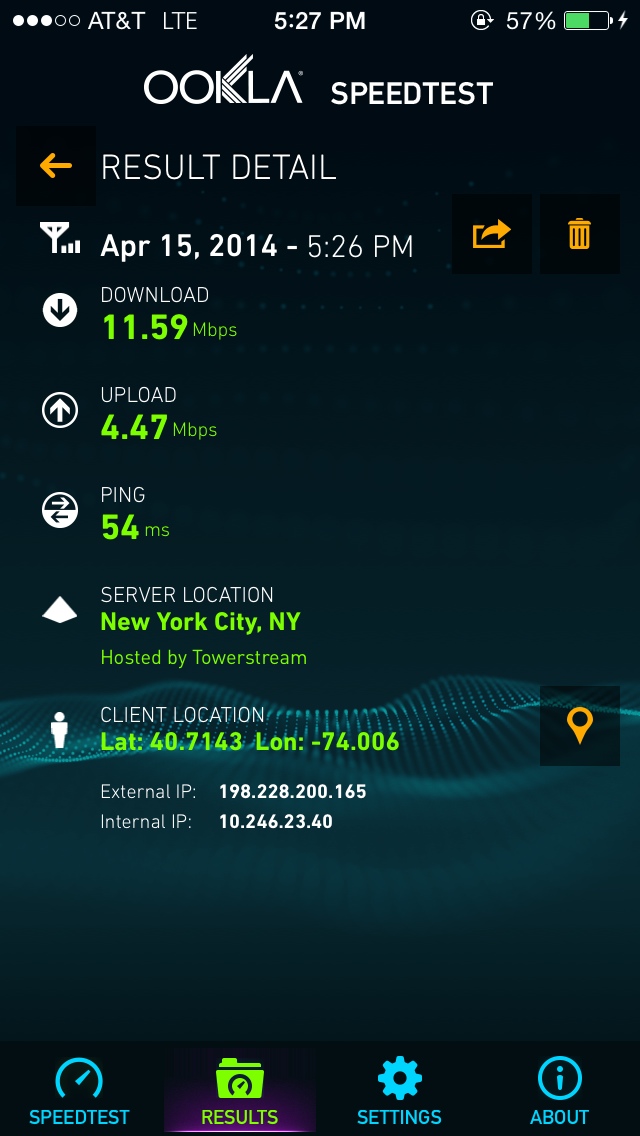Image resolution: width=640 pixels, height=1136 pixels.
Task: Go back from Result Detail
Action: pos(56,166)
